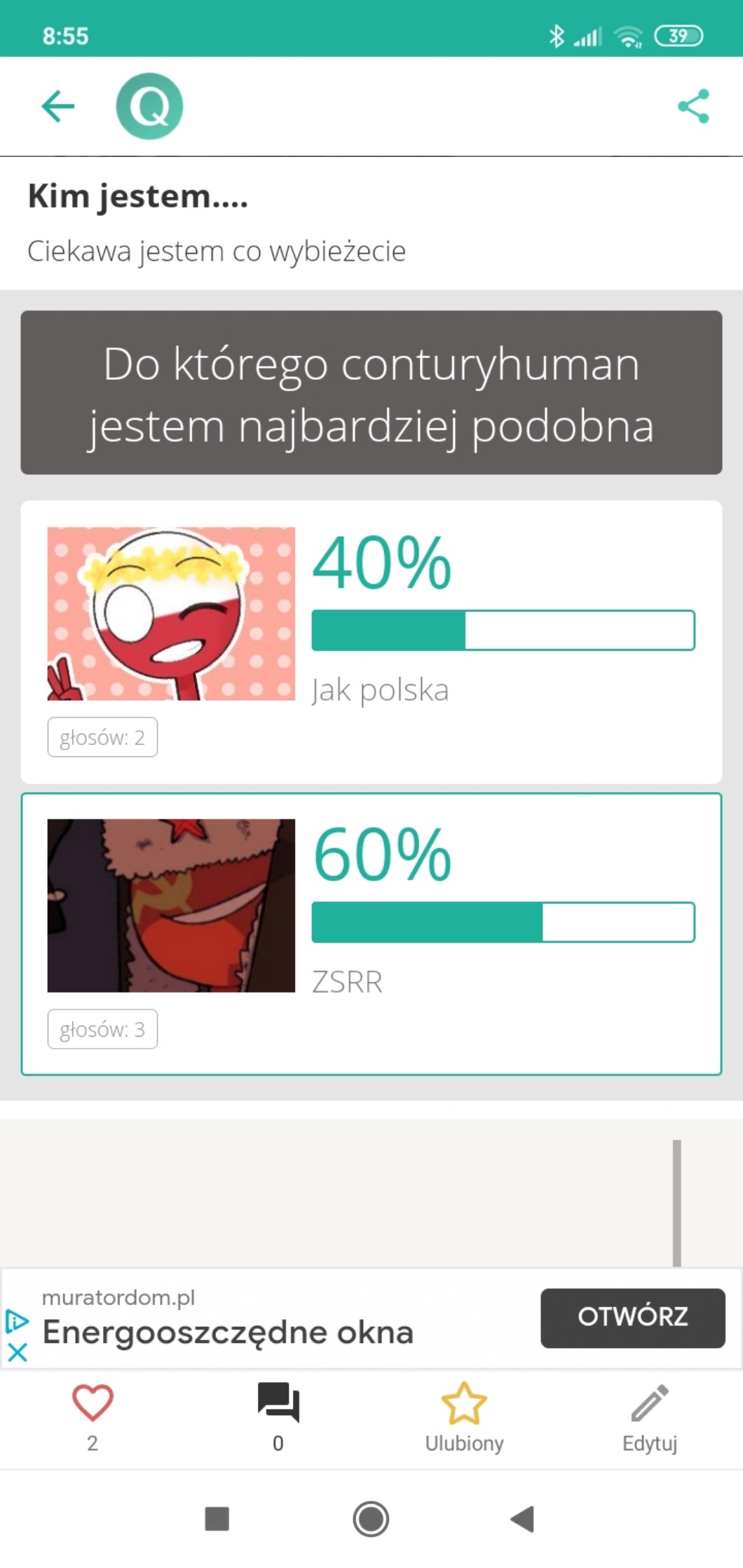
Task: Add the poll to Ulubiony favorites
Action: pos(464,1404)
